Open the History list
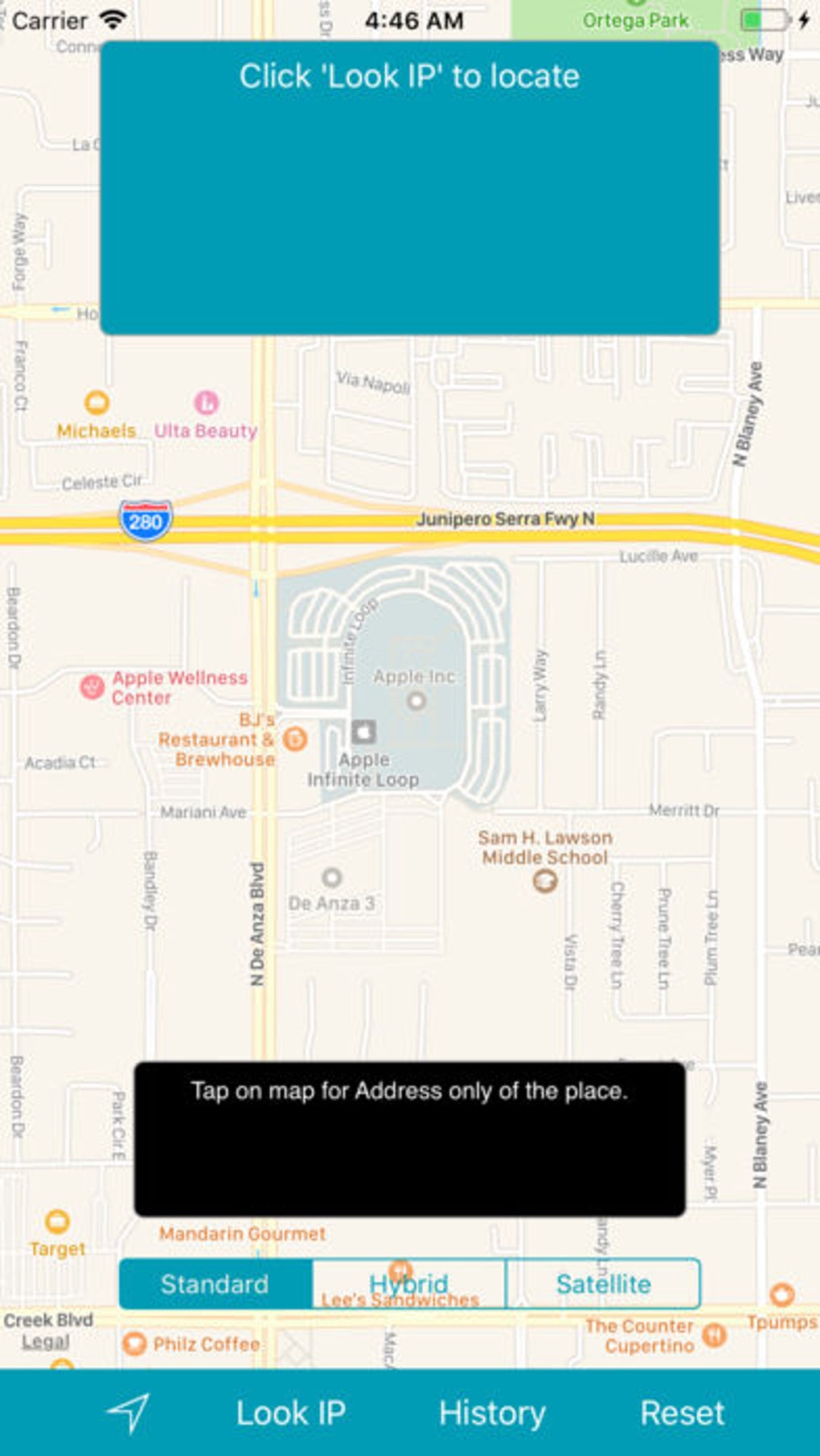The height and width of the screenshot is (1456, 820). 492,1413
